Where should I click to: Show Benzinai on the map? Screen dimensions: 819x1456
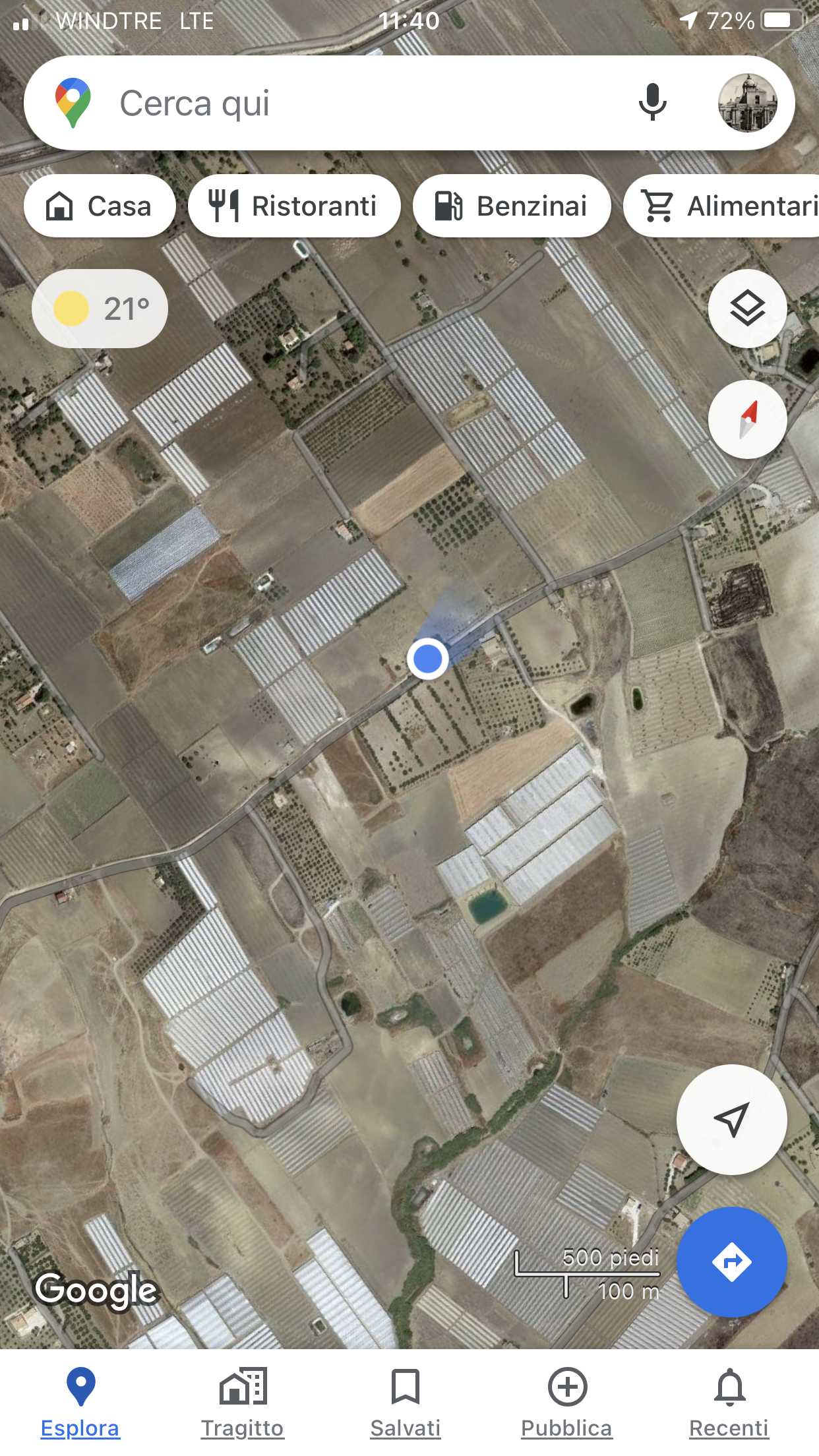(x=512, y=206)
